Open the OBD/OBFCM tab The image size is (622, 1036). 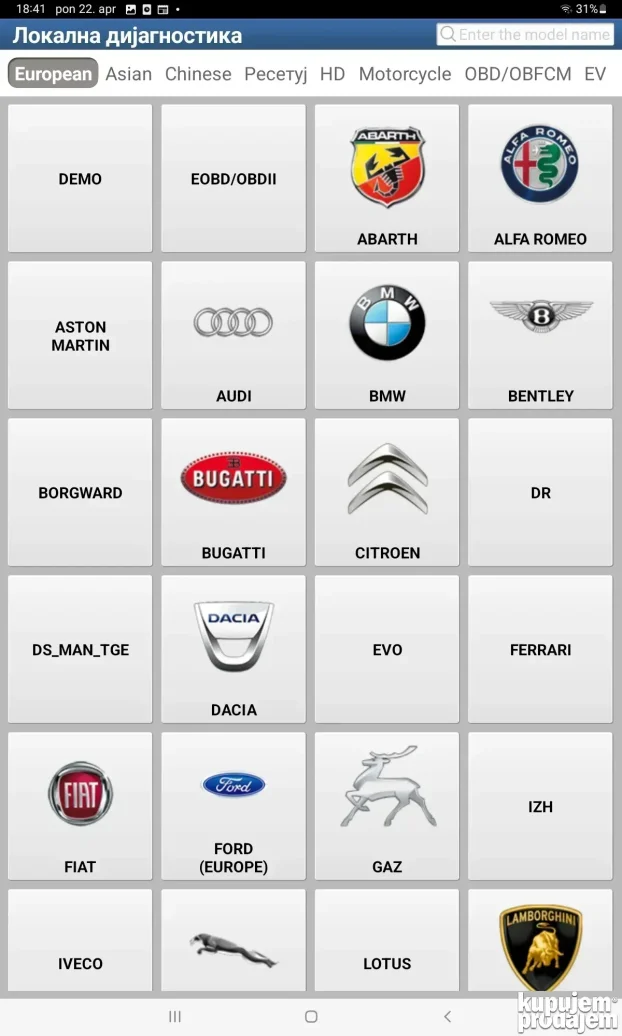[518, 74]
